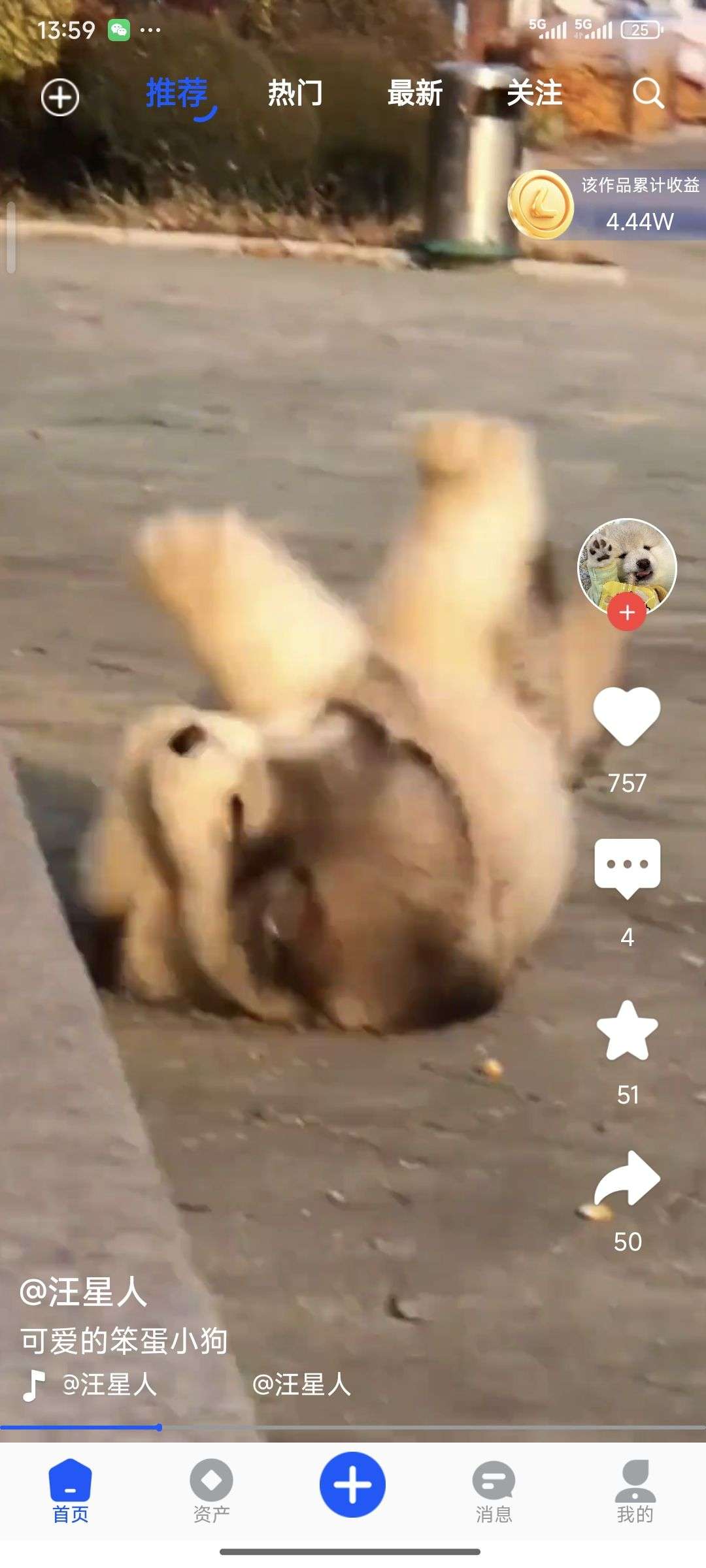Image resolution: width=706 pixels, height=1568 pixels.
Task: Open the comments bubble icon
Action: [627, 868]
